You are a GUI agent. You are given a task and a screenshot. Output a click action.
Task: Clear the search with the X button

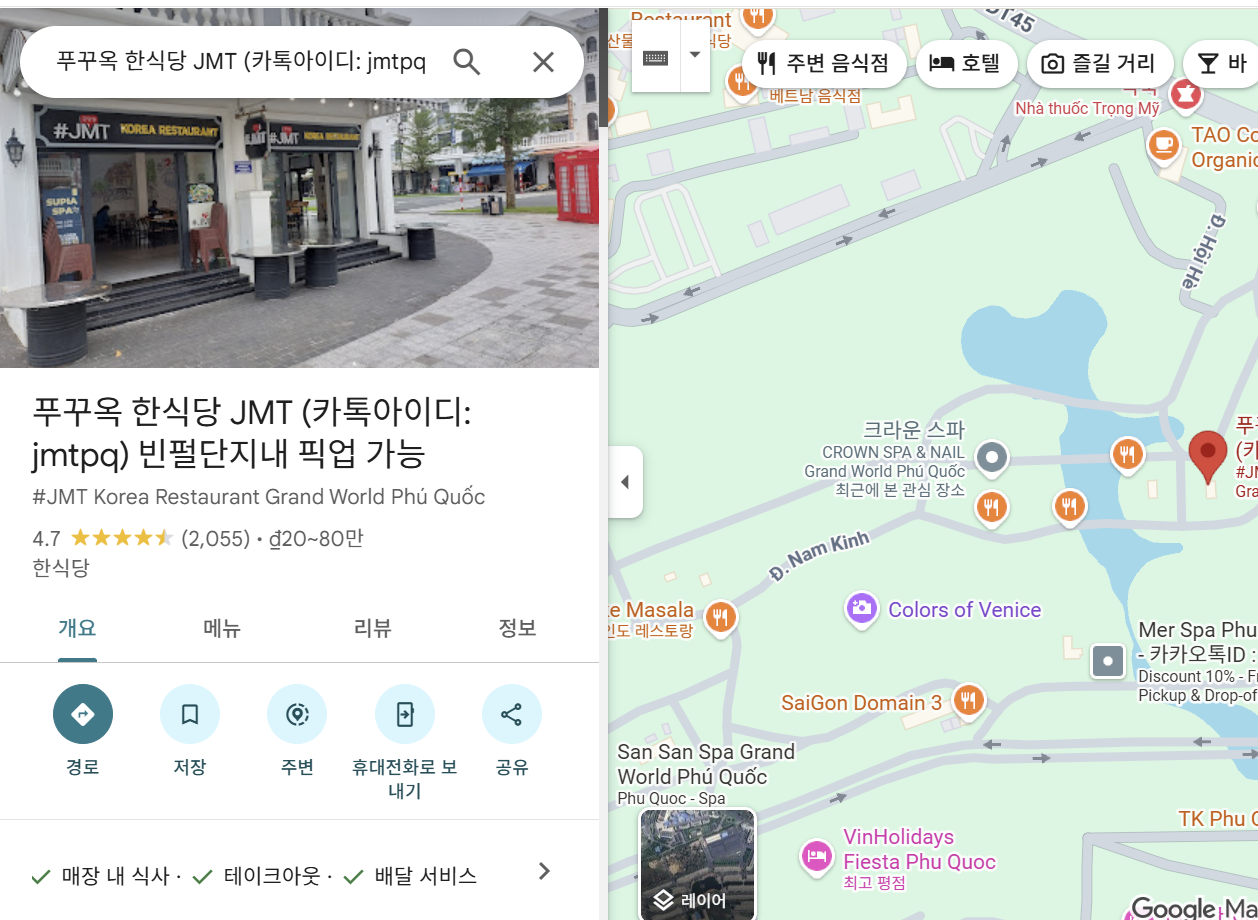click(x=543, y=62)
